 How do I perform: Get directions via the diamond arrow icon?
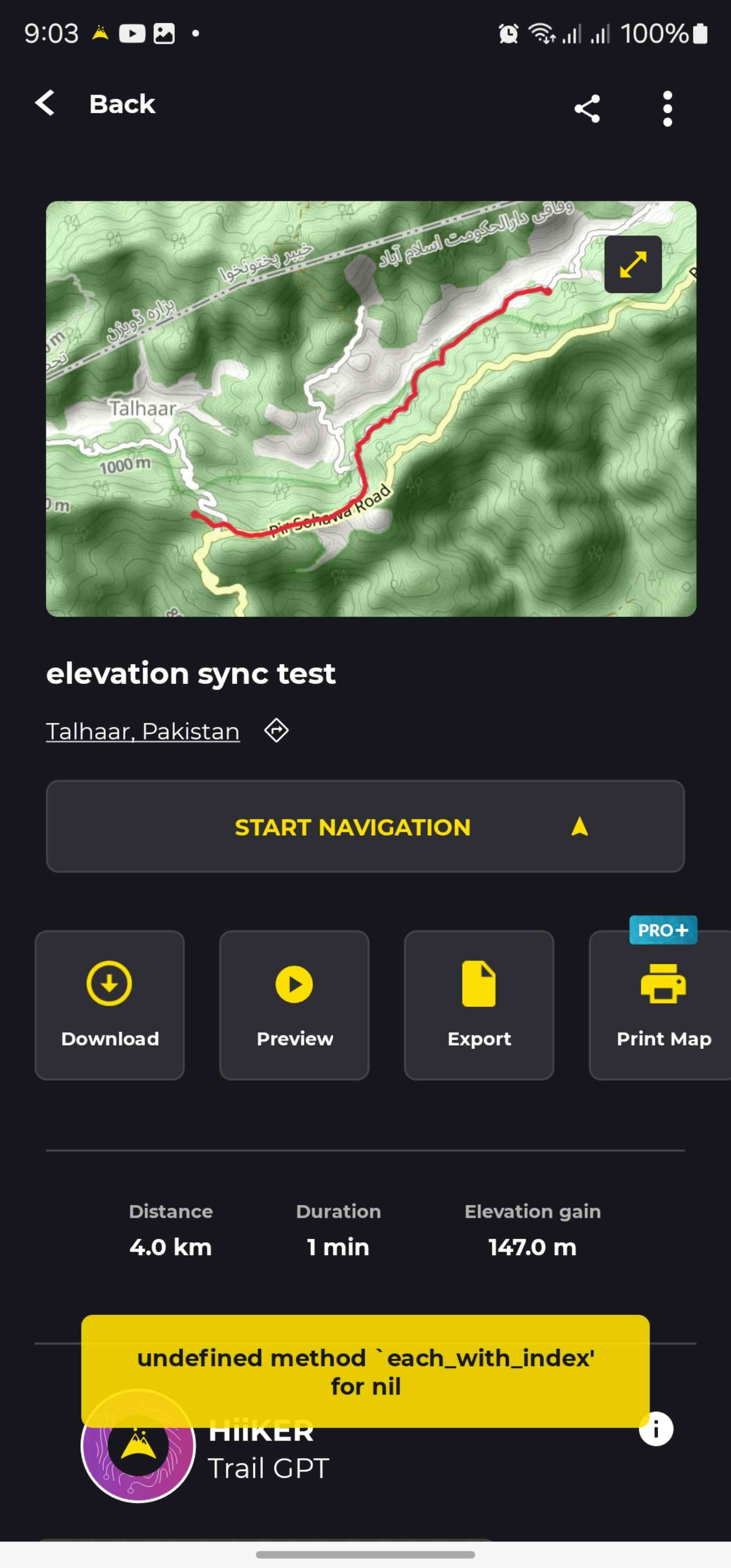click(x=276, y=730)
